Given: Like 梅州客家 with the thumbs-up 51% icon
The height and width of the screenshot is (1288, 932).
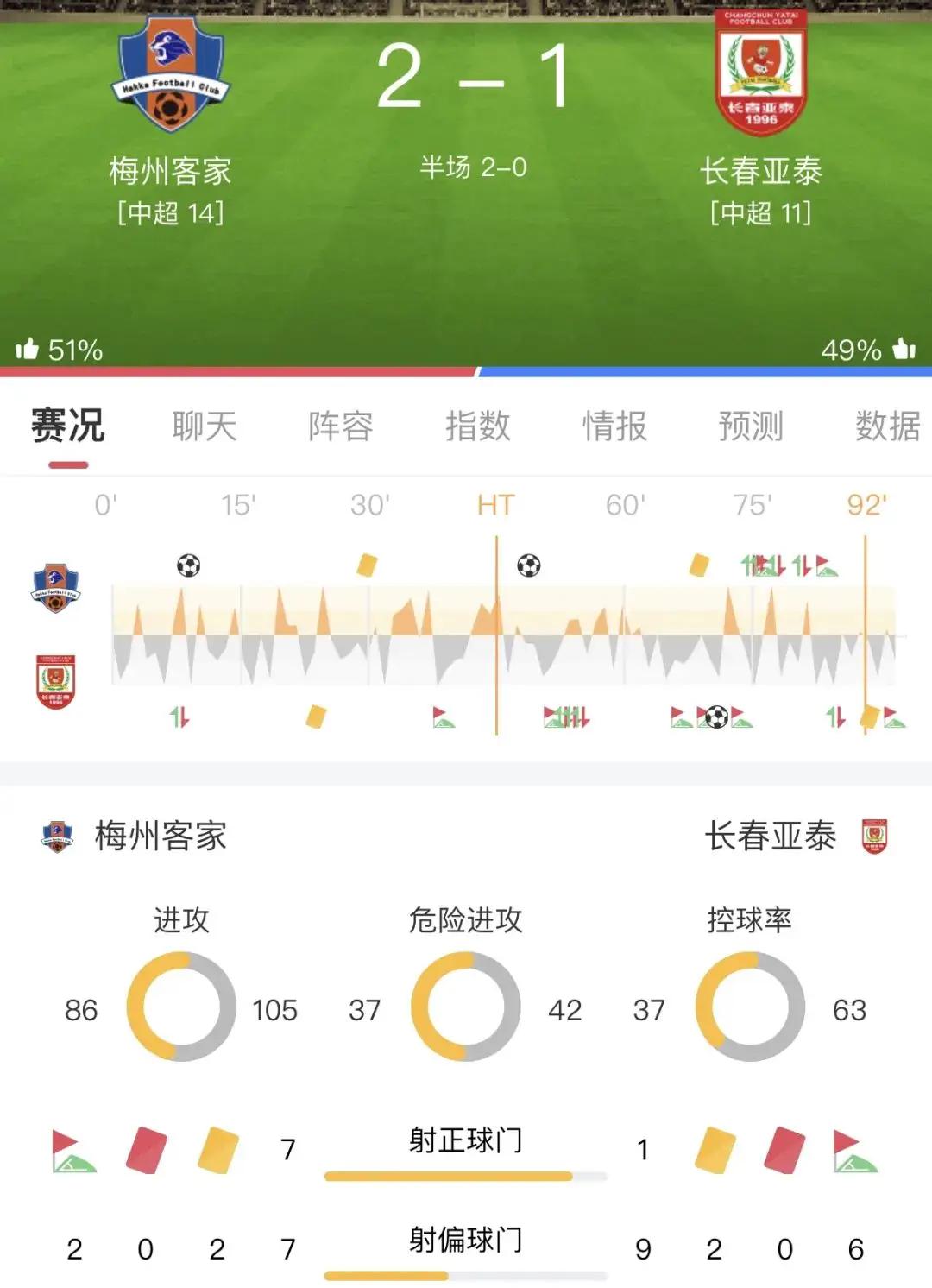Looking at the screenshot, I should [x=28, y=350].
